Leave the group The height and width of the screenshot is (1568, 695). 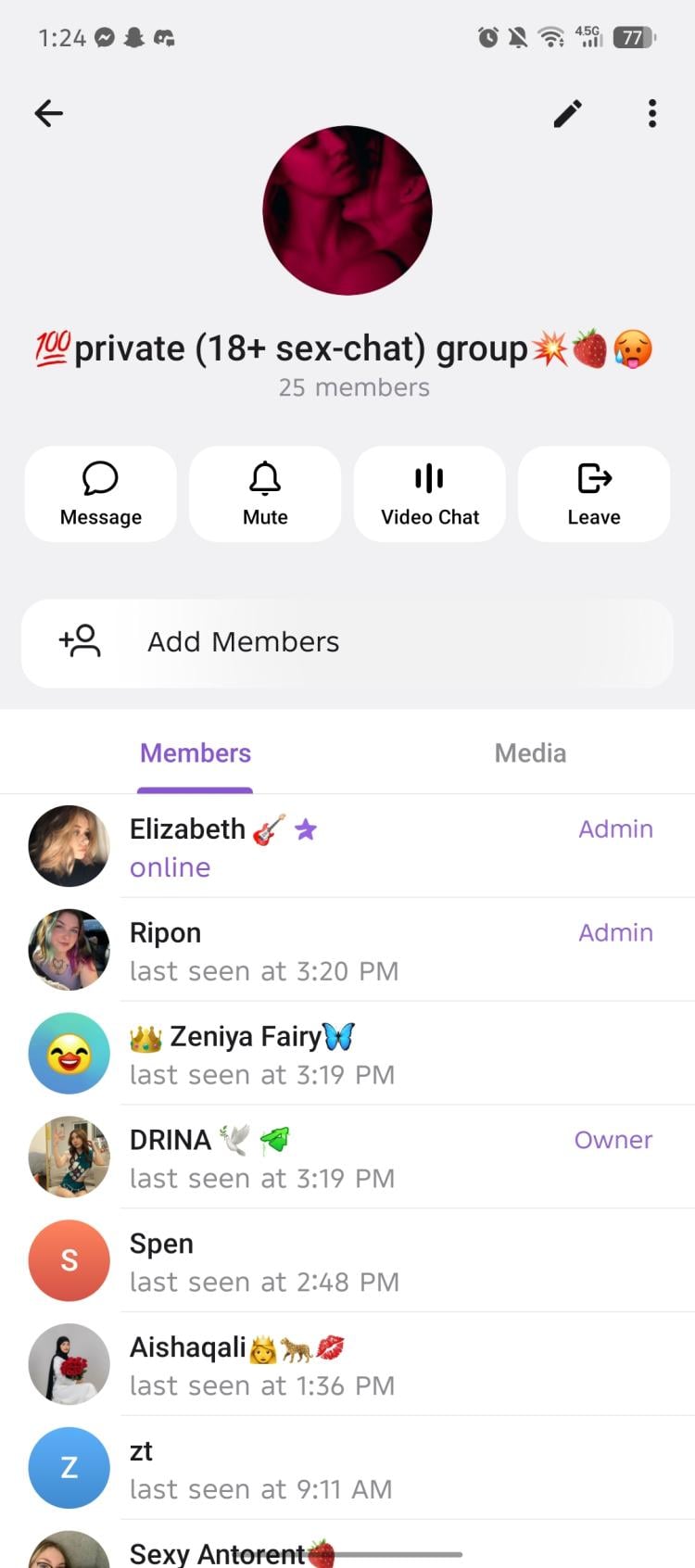(594, 494)
